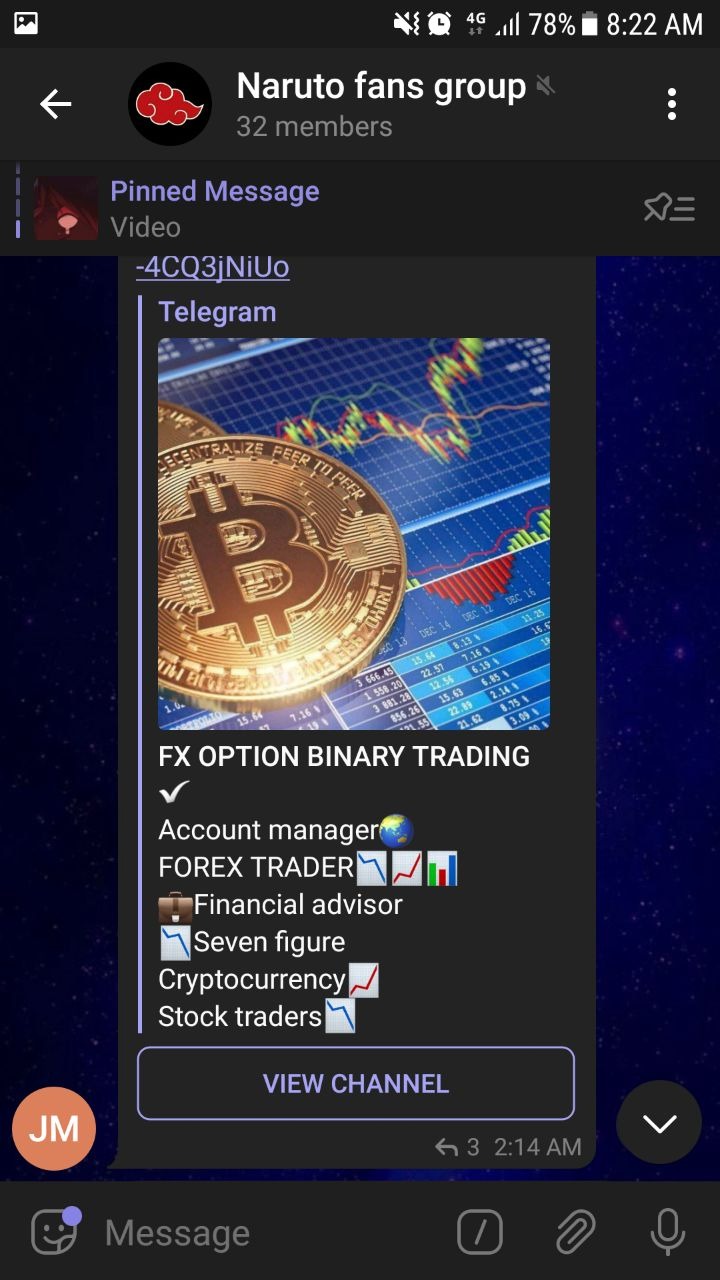This screenshot has width=720, height=1280.
Task: Show the pinned messages list
Action: (x=669, y=208)
